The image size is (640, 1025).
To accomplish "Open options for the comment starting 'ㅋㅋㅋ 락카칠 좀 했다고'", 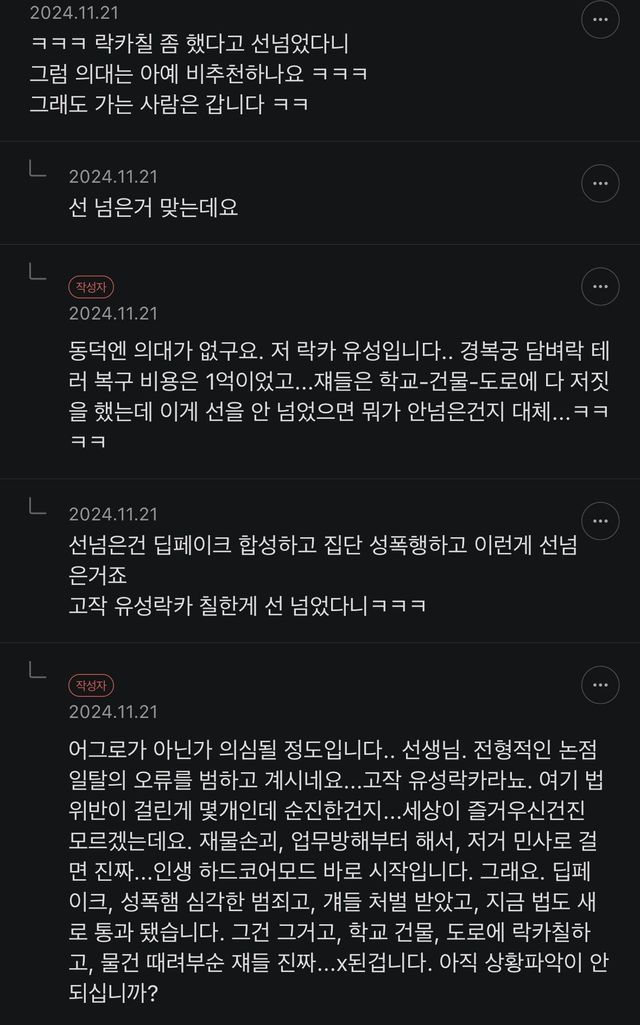I will point(600,19).
